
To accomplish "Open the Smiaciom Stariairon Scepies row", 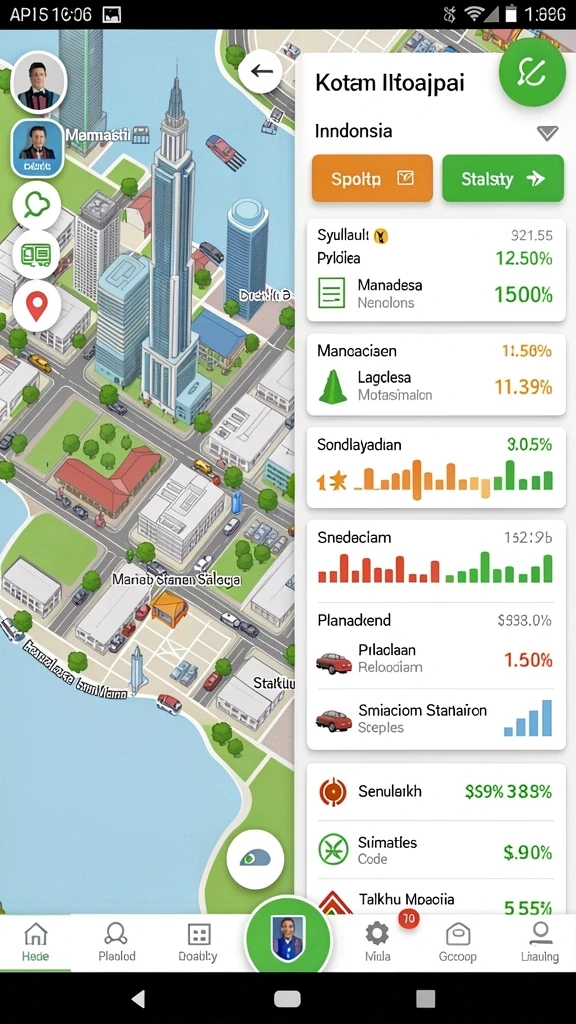I will pos(436,718).
